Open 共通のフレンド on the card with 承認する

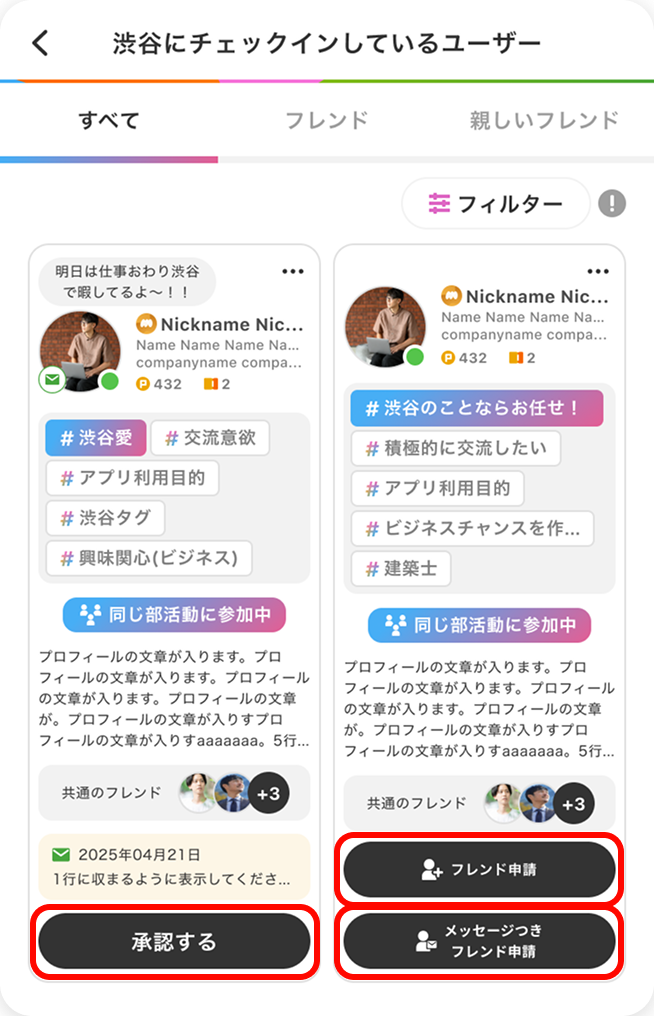[174, 792]
